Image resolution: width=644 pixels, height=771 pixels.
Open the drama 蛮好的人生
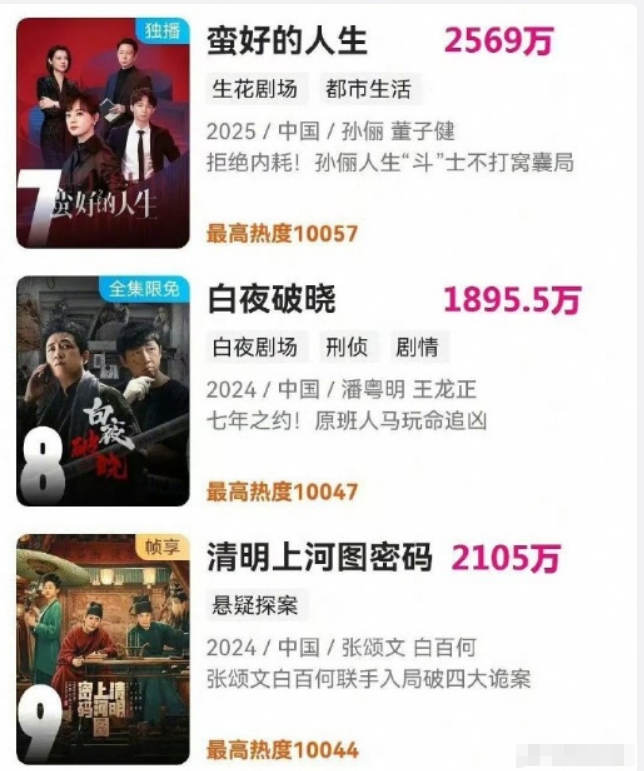click(x=287, y=41)
